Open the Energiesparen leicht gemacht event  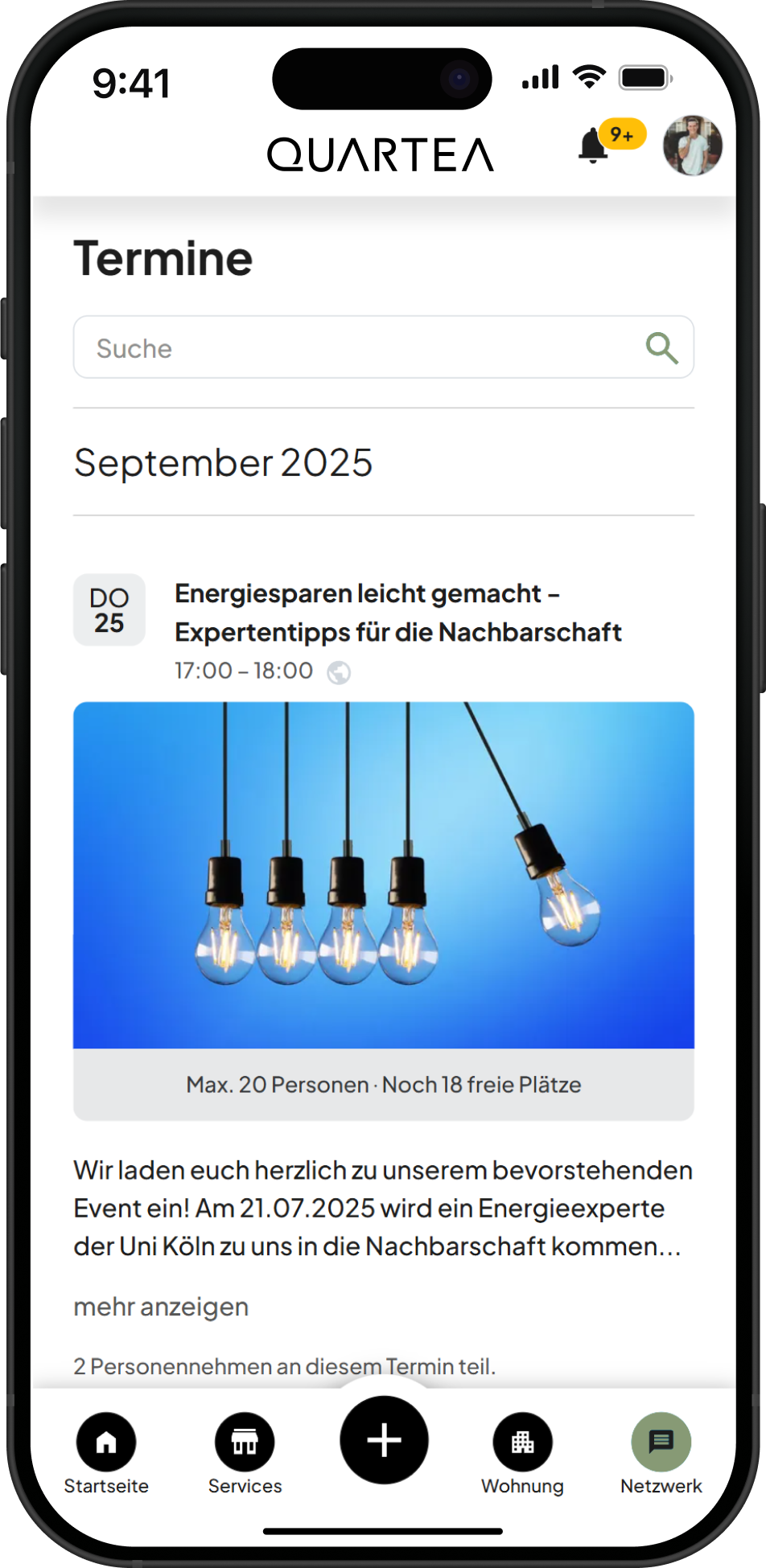[x=397, y=613]
